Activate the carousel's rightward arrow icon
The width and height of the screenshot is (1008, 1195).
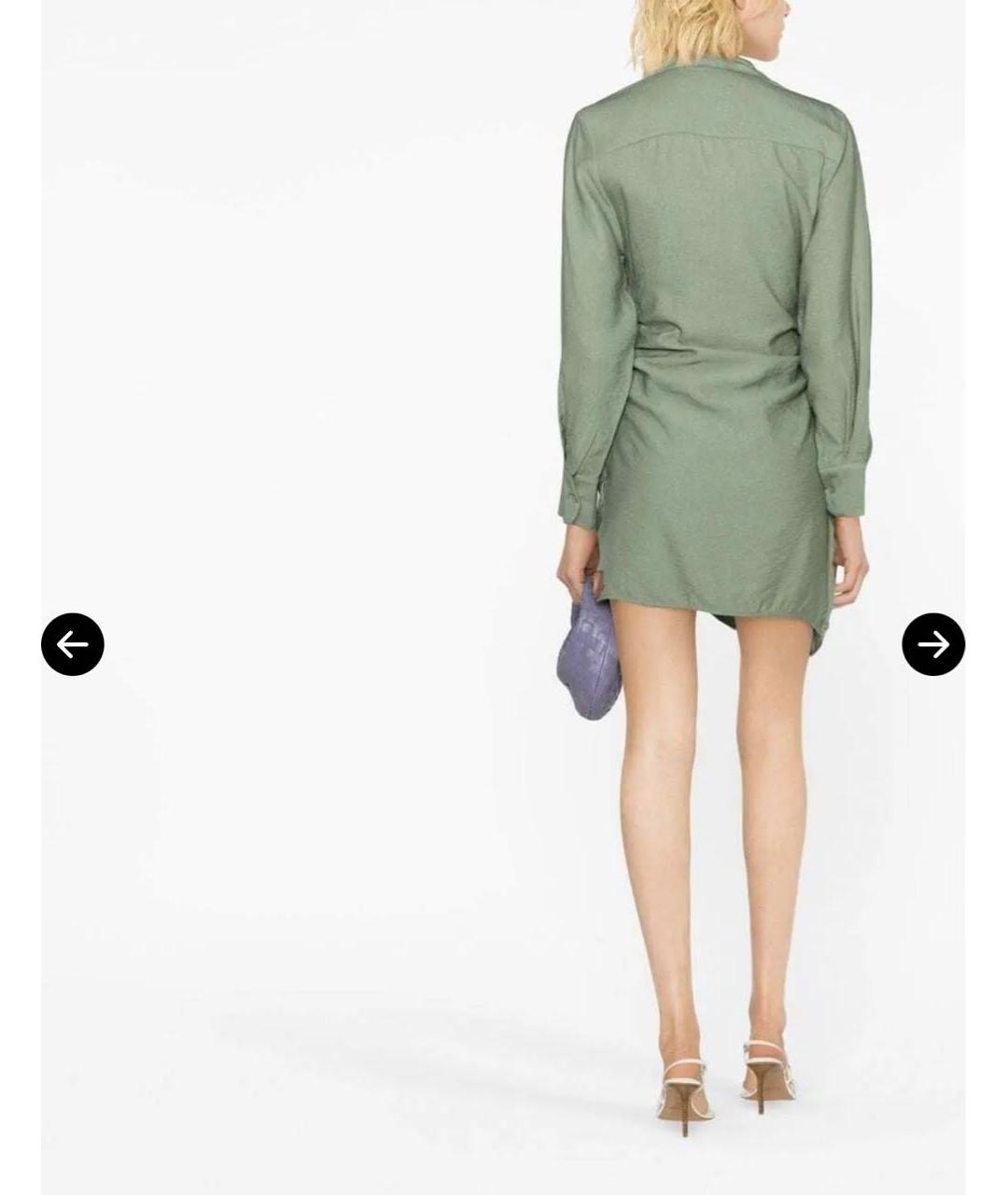tap(932, 643)
